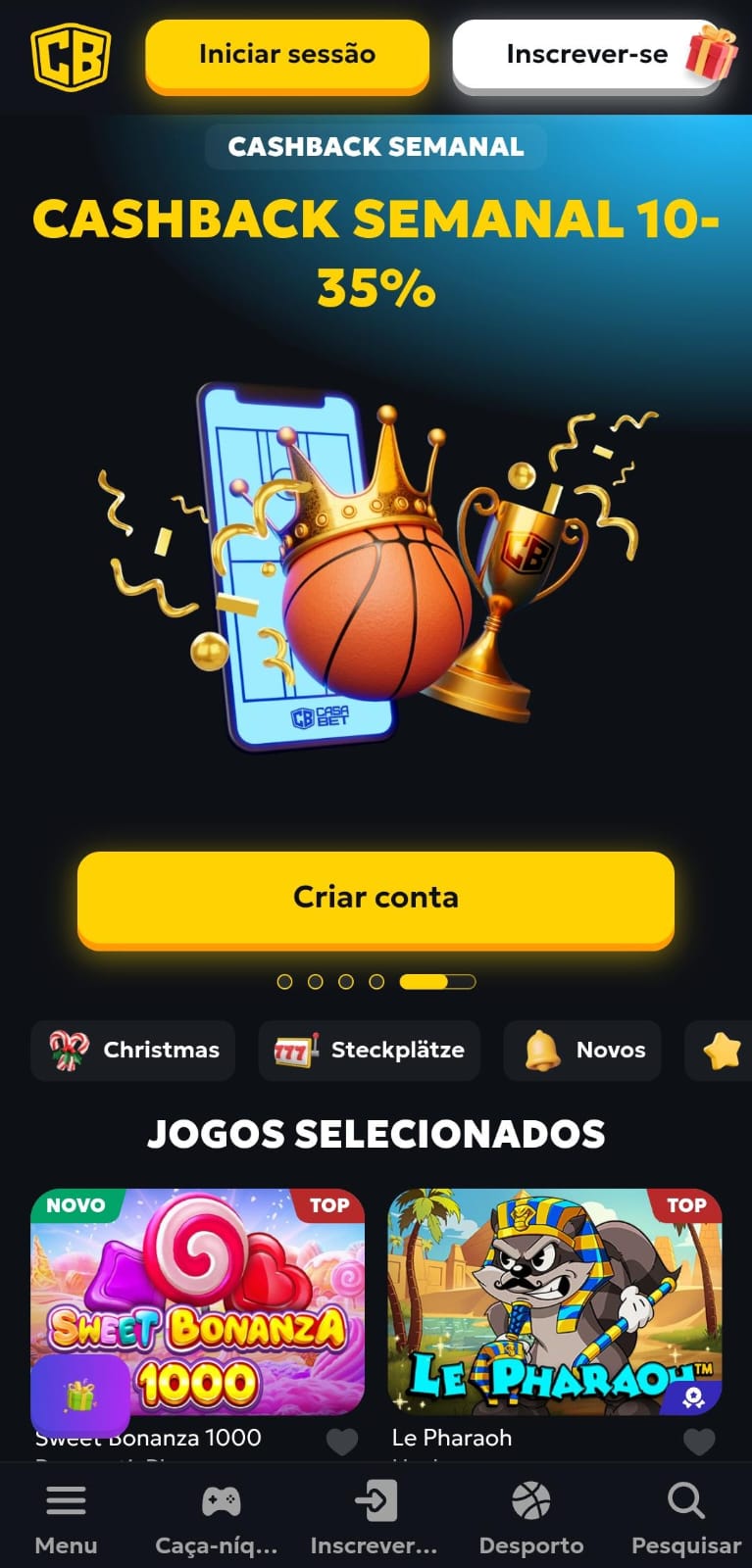Viewport: 752px width, 1568px height.
Task: Select the Christmas category chip
Action: point(133,1051)
